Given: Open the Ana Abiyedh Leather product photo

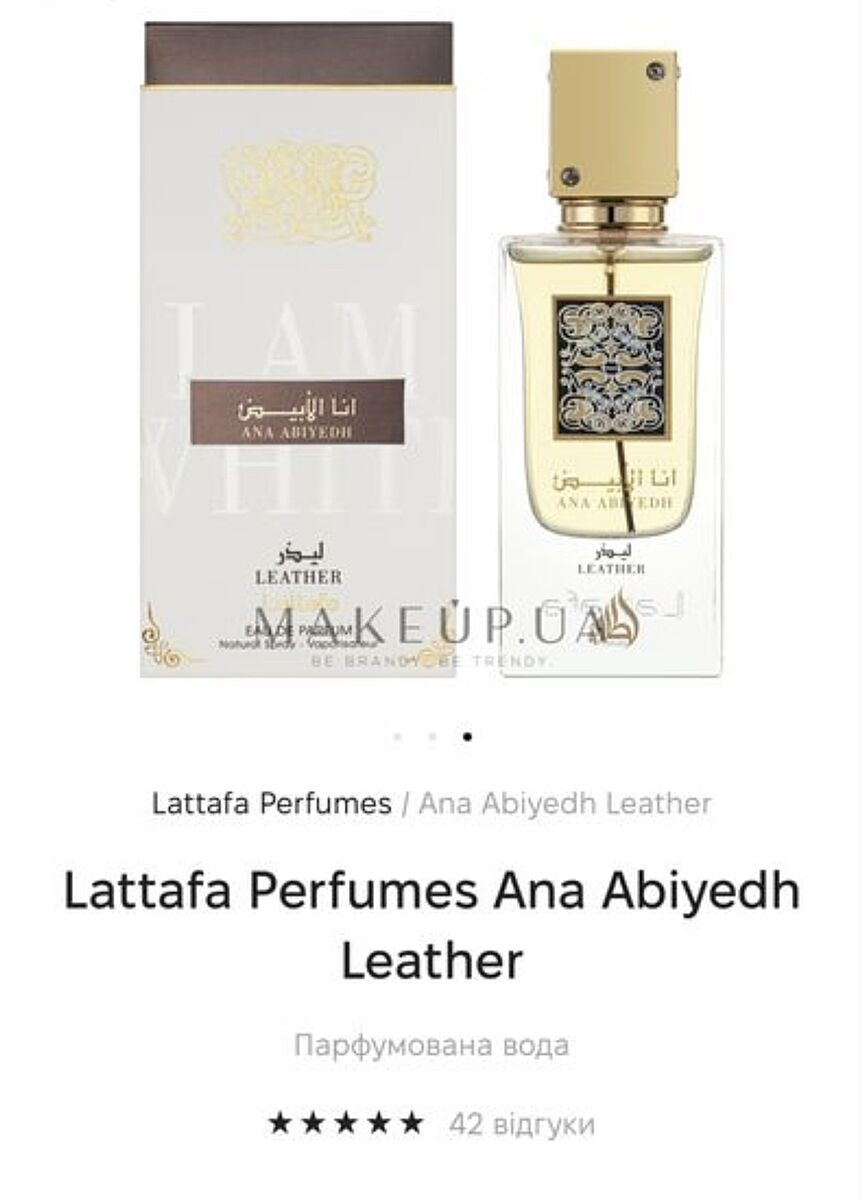Looking at the screenshot, I should (x=431, y=360).
